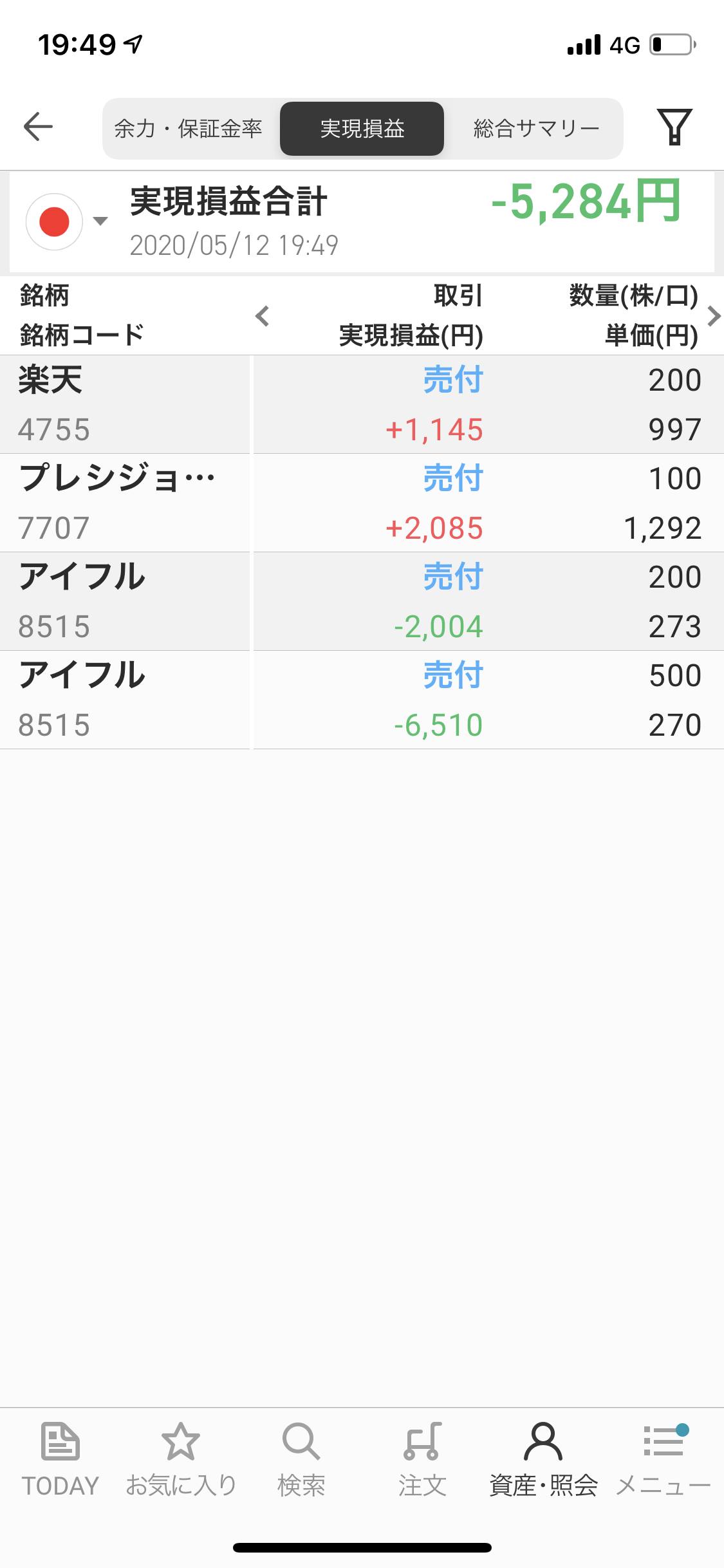Tap the right chevron in column header

coord(713,316)
